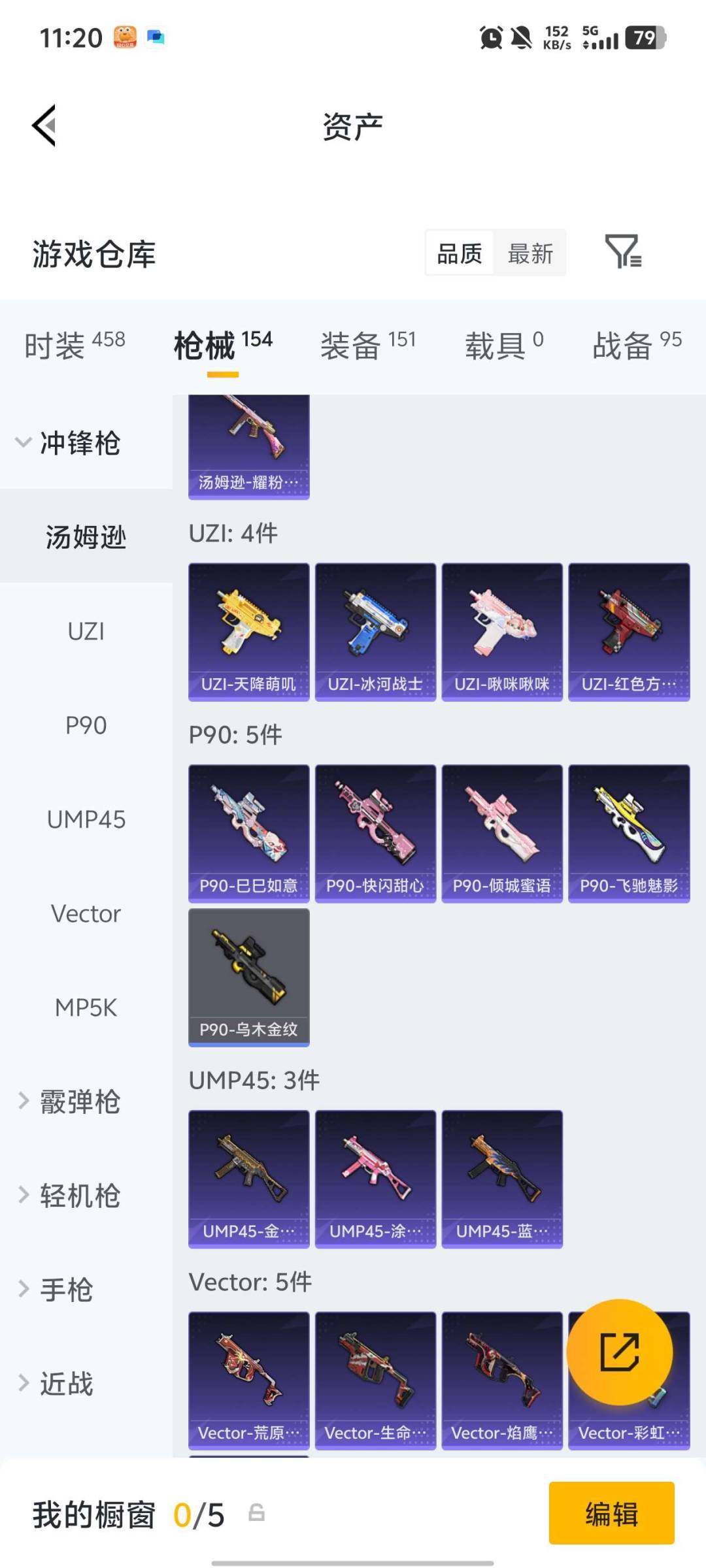This screenshot has width=706, height=1568.
Task: Switch sorting to 最新
Action: coord(531,253)
